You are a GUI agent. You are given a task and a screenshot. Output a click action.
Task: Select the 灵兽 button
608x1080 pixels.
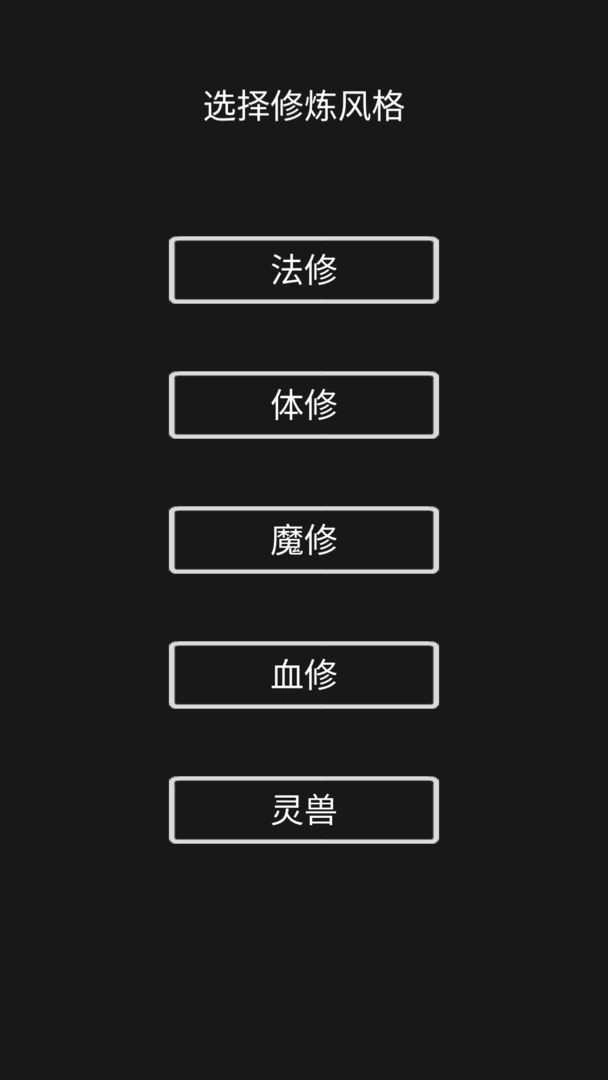coord(304,810)
